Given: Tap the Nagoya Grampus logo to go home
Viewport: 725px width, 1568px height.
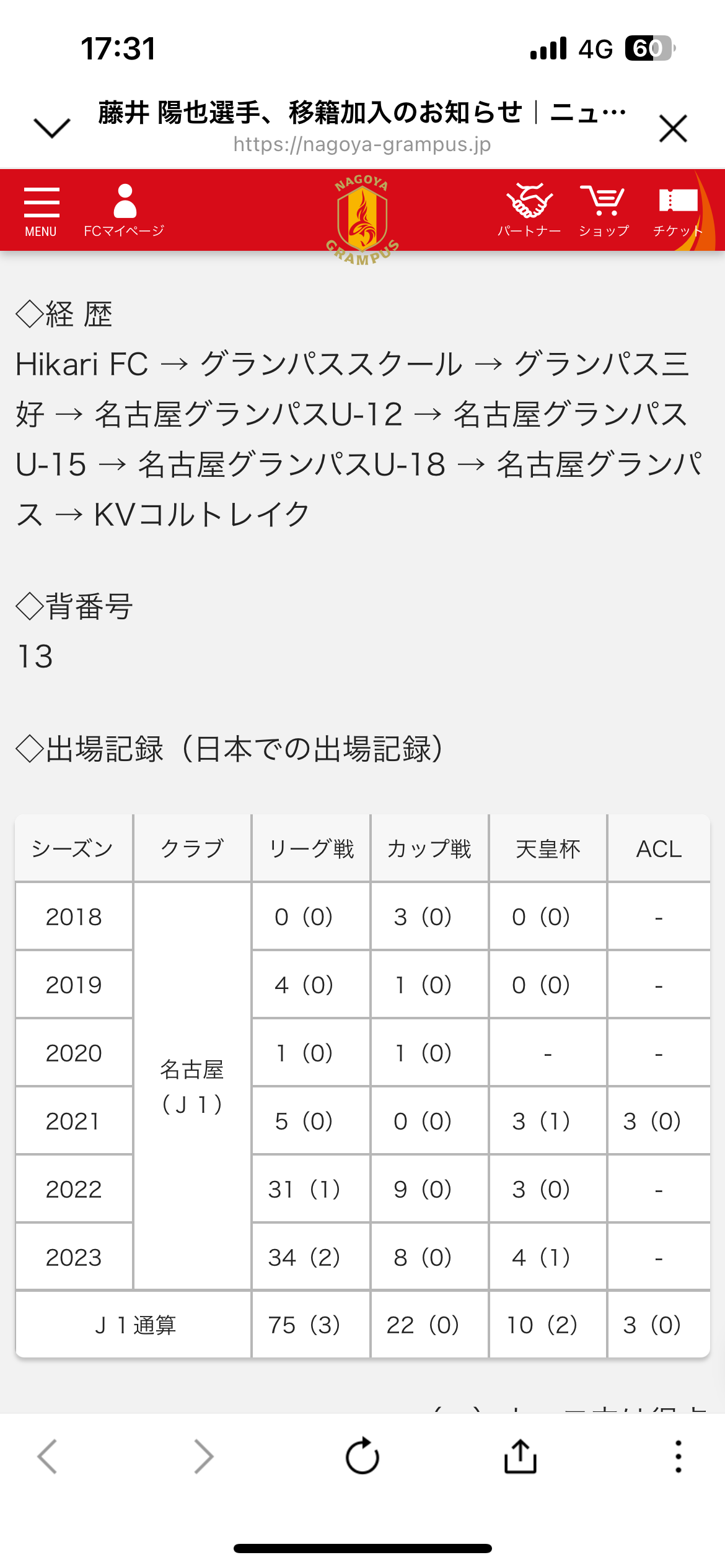Looking at the screenshot, I should coord(362,219).
